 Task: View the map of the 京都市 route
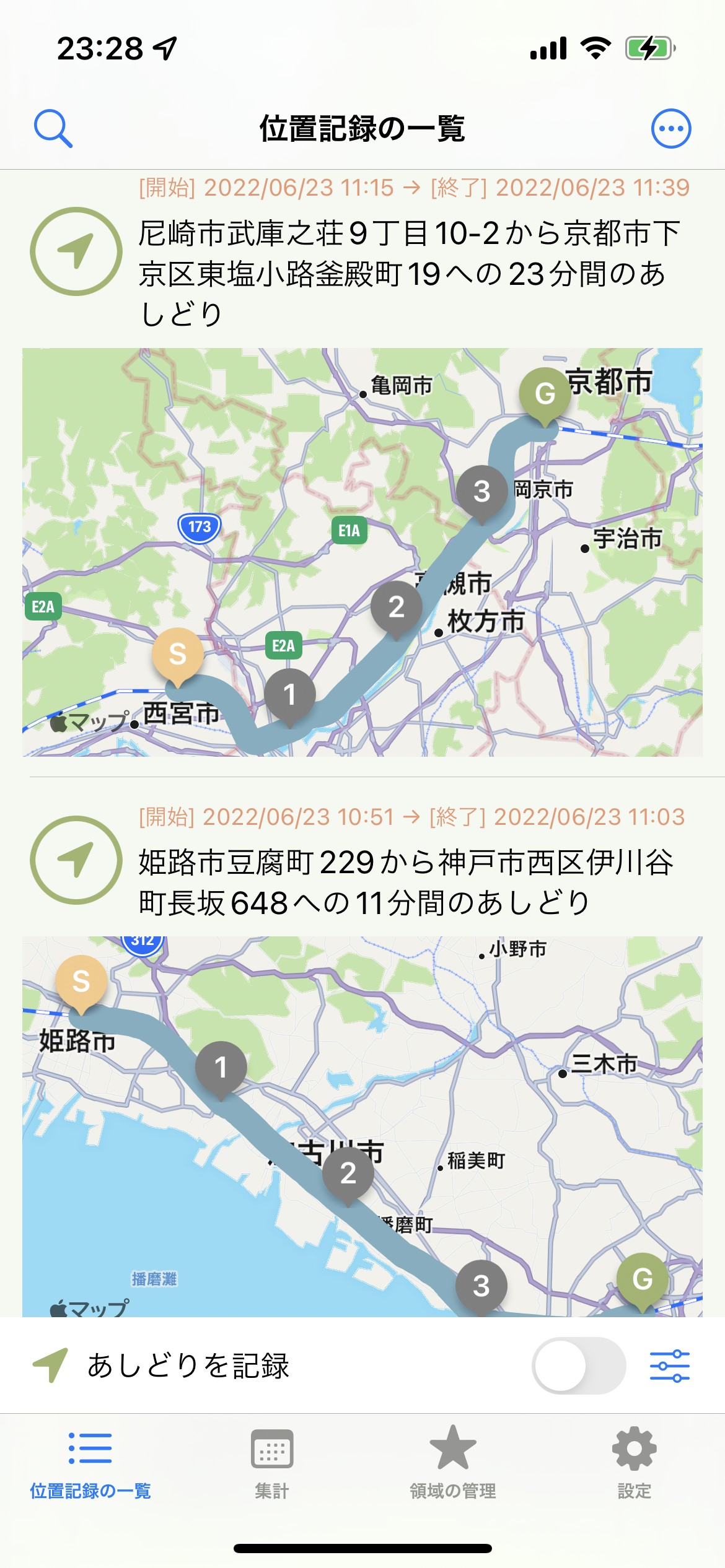pyautogui.click(x=362, y=552)
